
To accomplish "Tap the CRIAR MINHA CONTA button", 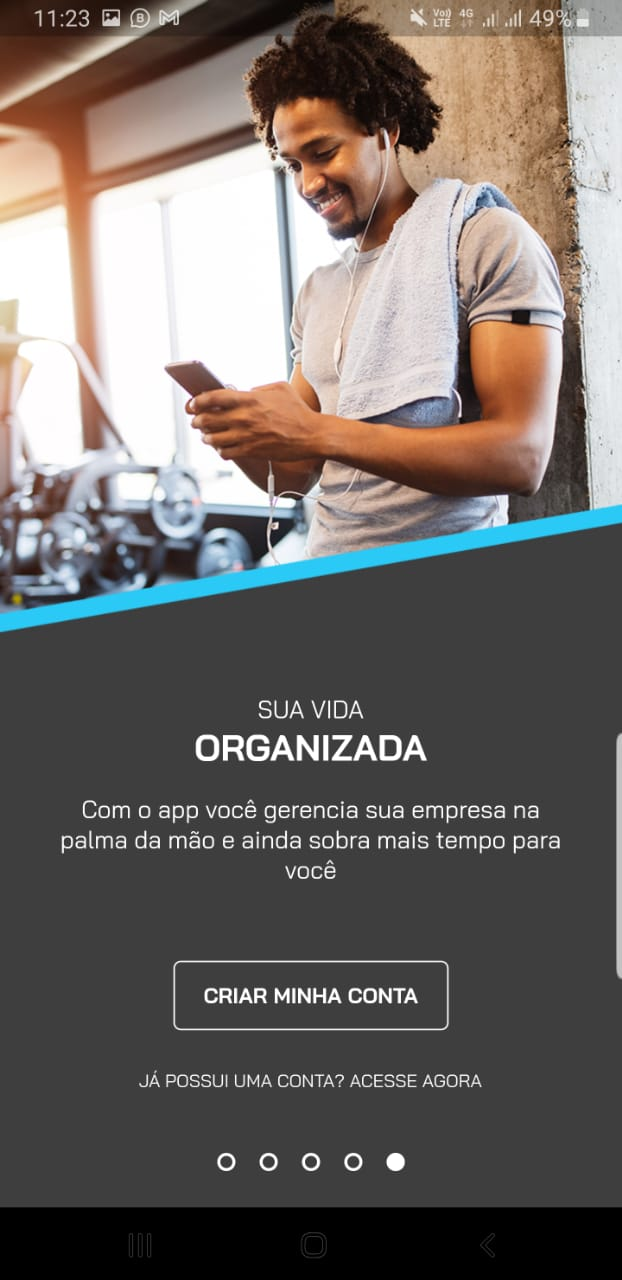I will coord(310,996).
